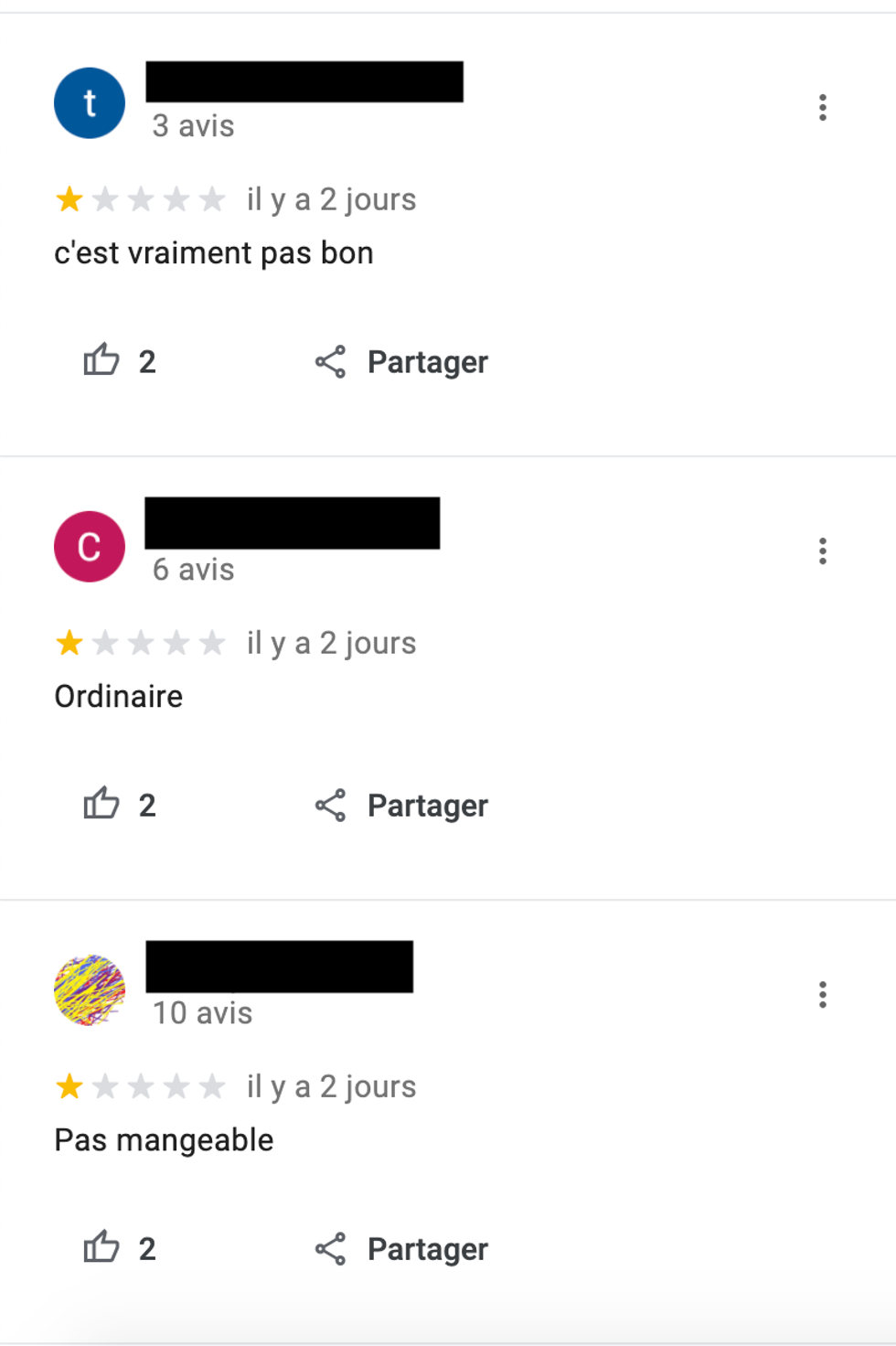This screenshot has width=896, height=1346.
Task: Open overflow menu on "c'est vraiment pas bon" review
Action: pos(823,108)
